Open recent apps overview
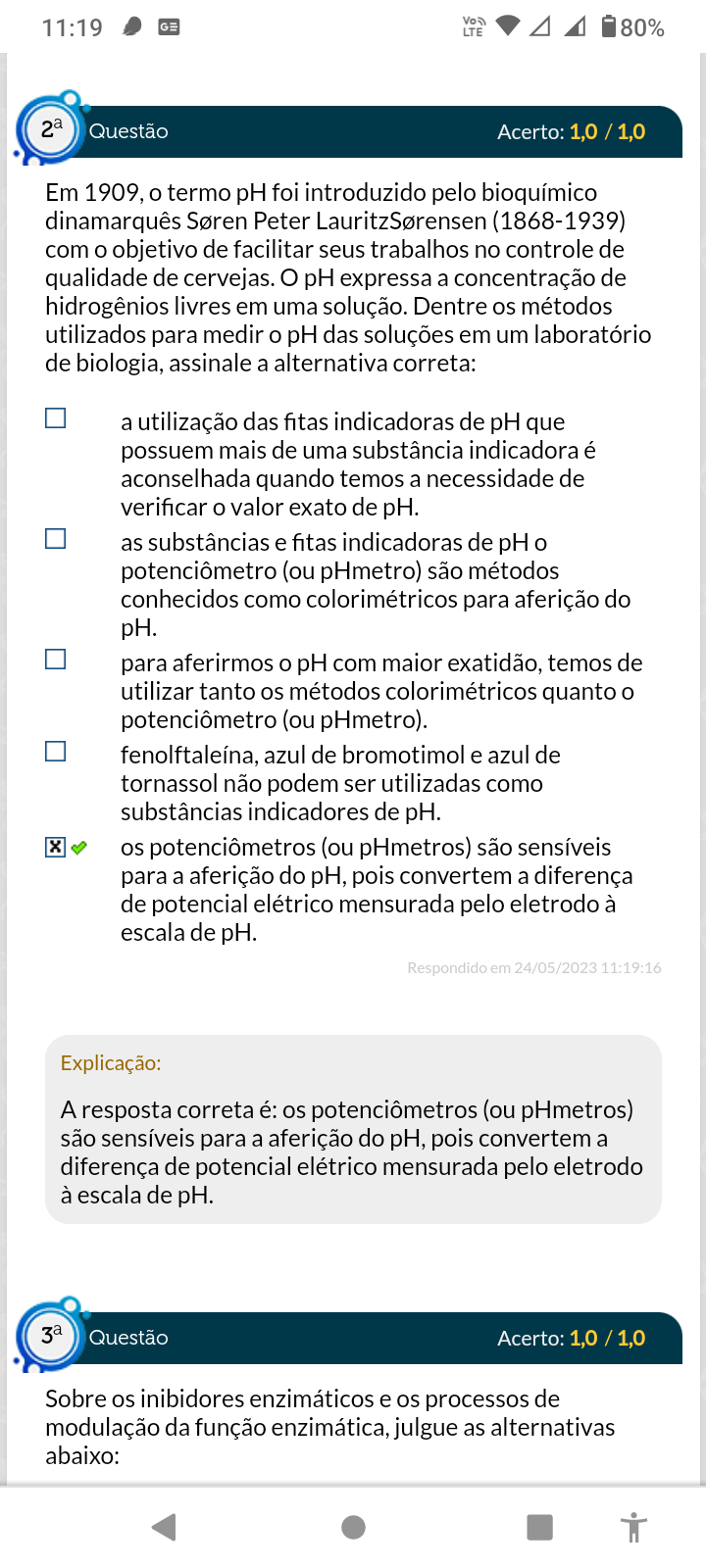Screen dimensions: 706x1568 pyautogui.click(x=539, y=1527)
